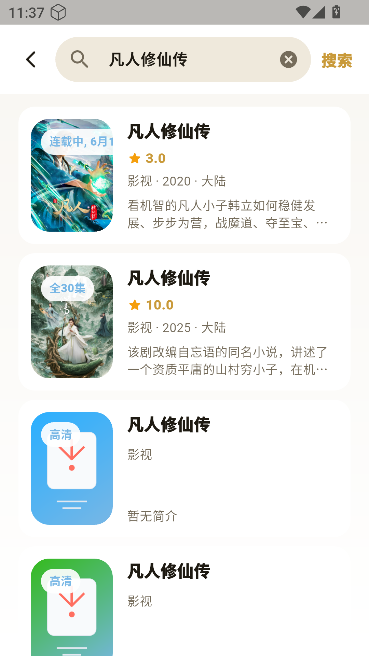Go back with the arrow icon
This screenshot has height=656, width=369.
tap(31, 60)
